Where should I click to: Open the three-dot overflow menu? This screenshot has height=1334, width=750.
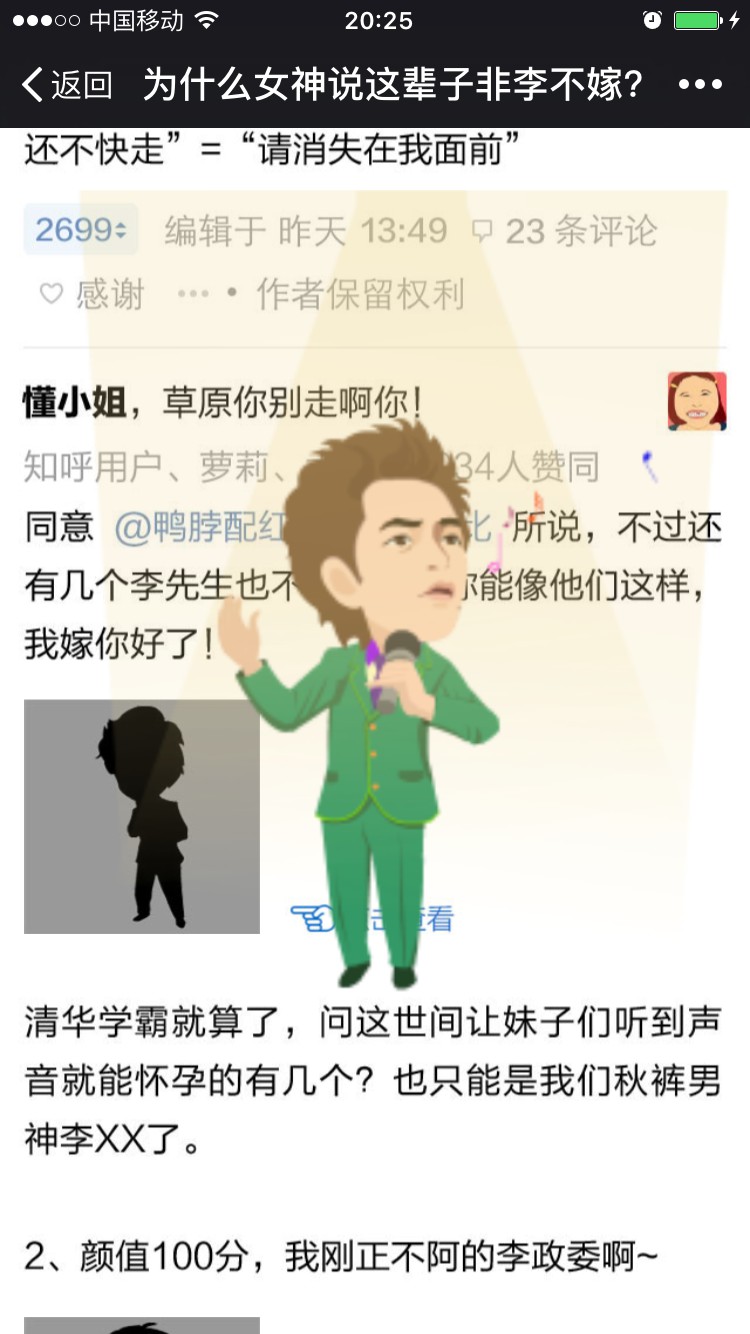(700, 85)
